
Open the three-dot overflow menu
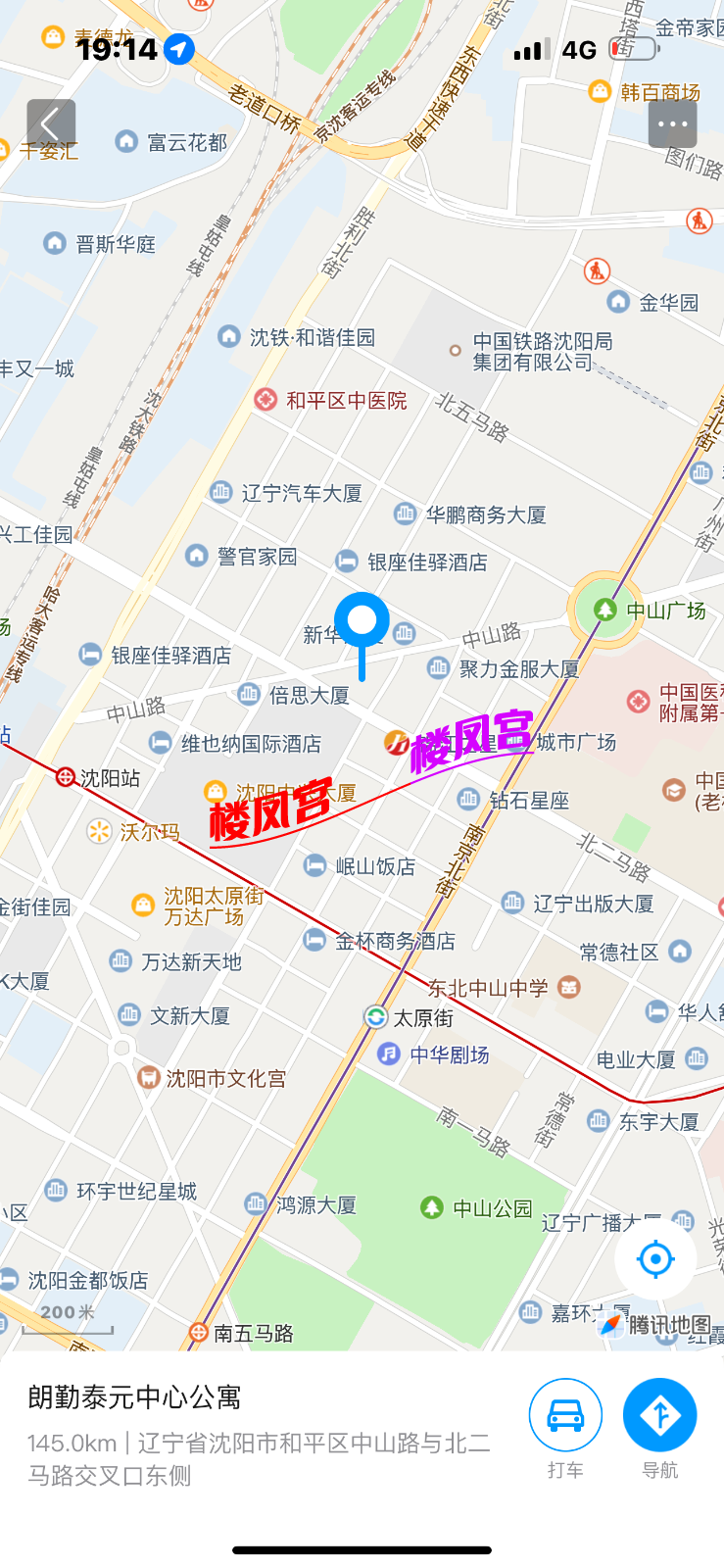pos(672,124)
